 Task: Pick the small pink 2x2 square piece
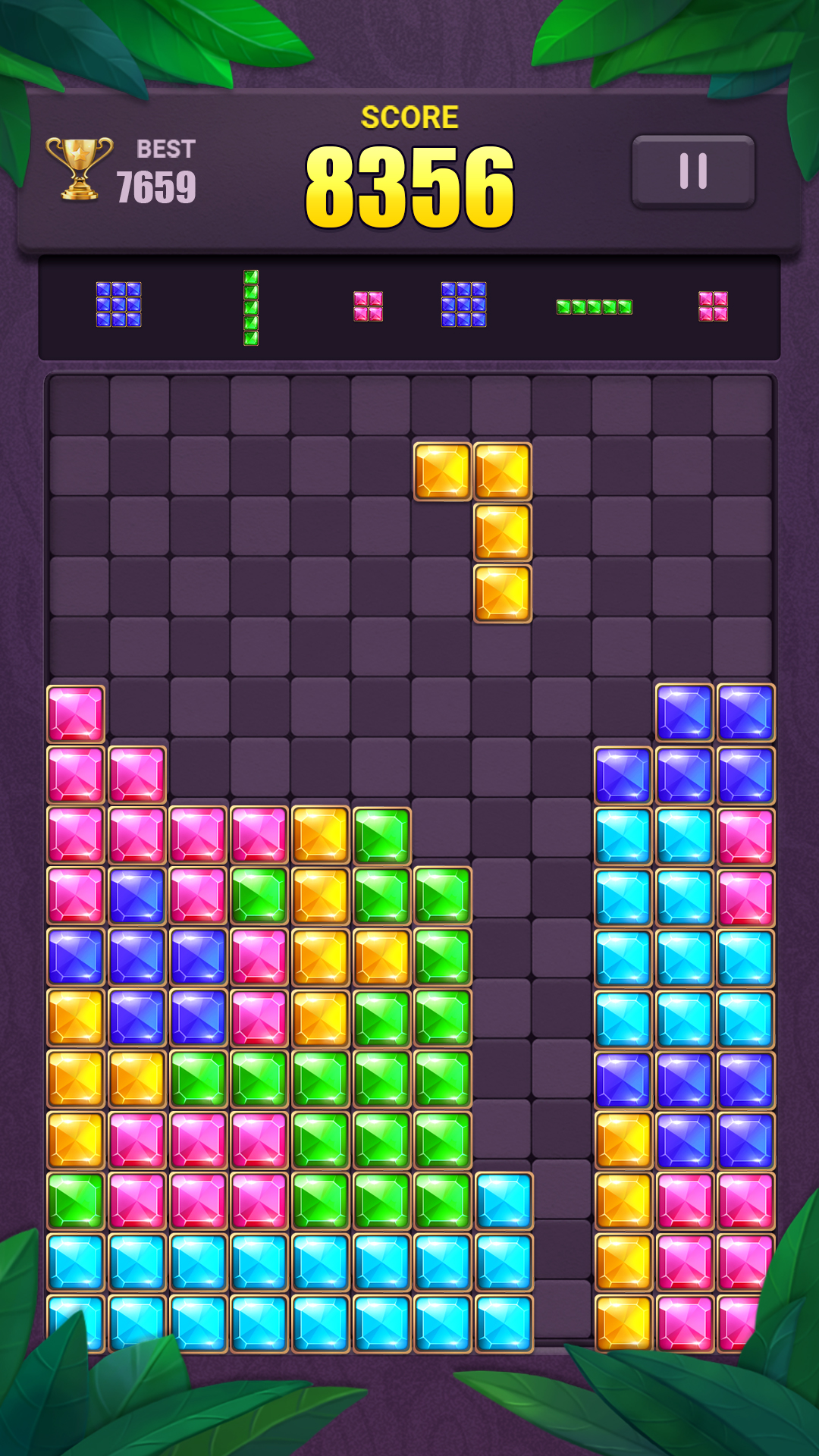click(369, 306)
